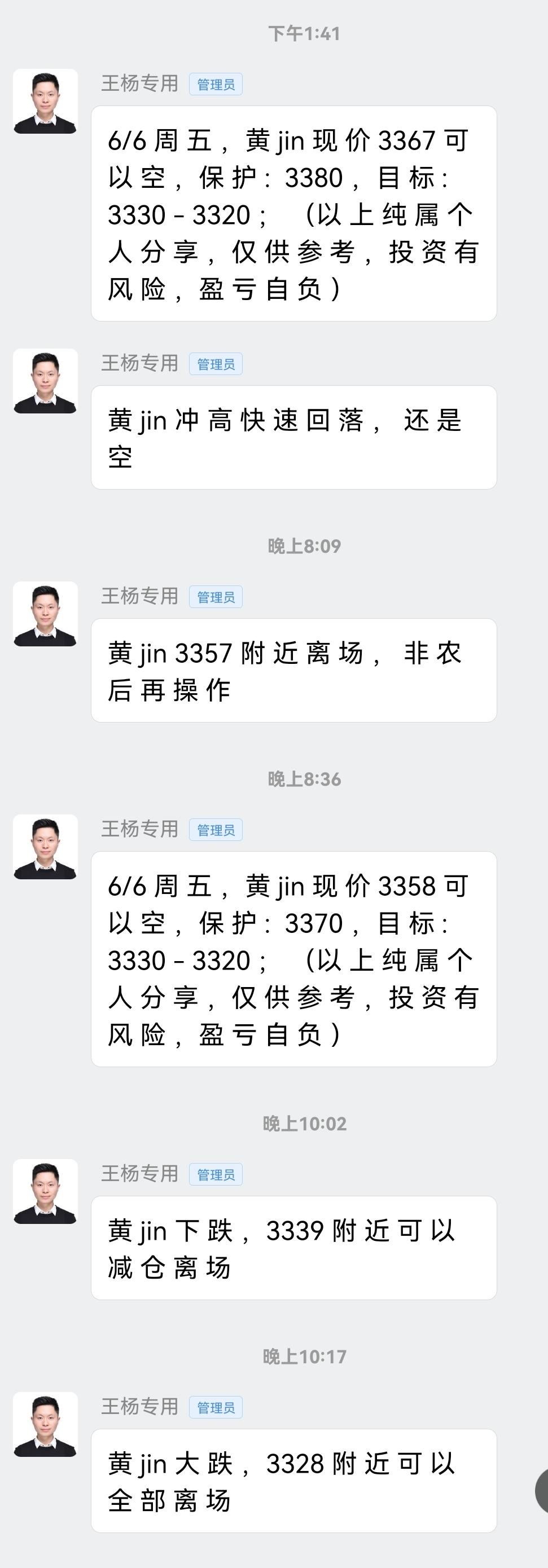Image resolution: width=548 pixels, height=1568 pixels.
Task: Tap the 管理员 badge beside the 8:36 PM message
Action: (217, 830)
